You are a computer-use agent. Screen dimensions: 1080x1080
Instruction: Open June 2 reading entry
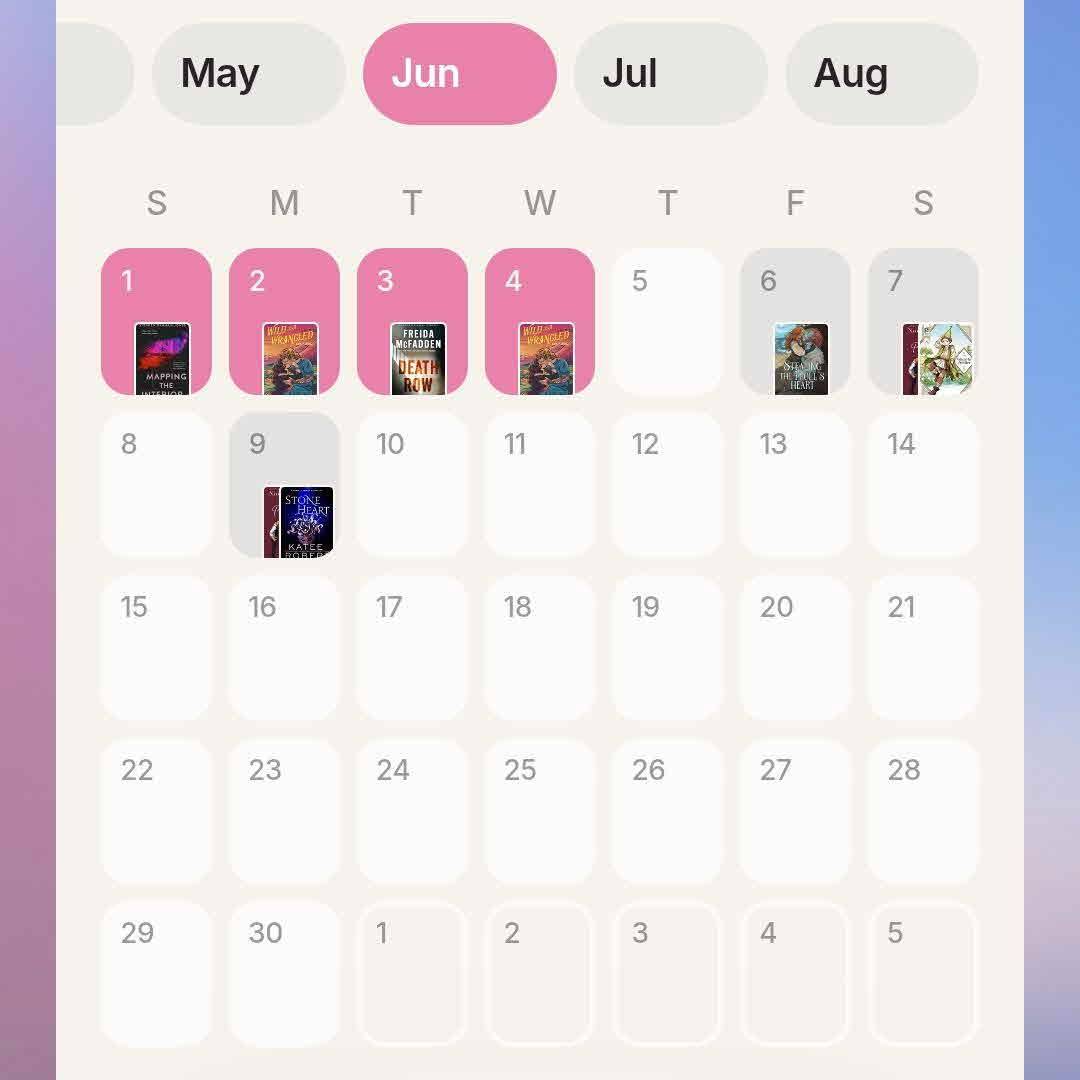pyautogui.click(x=284, y=321)
